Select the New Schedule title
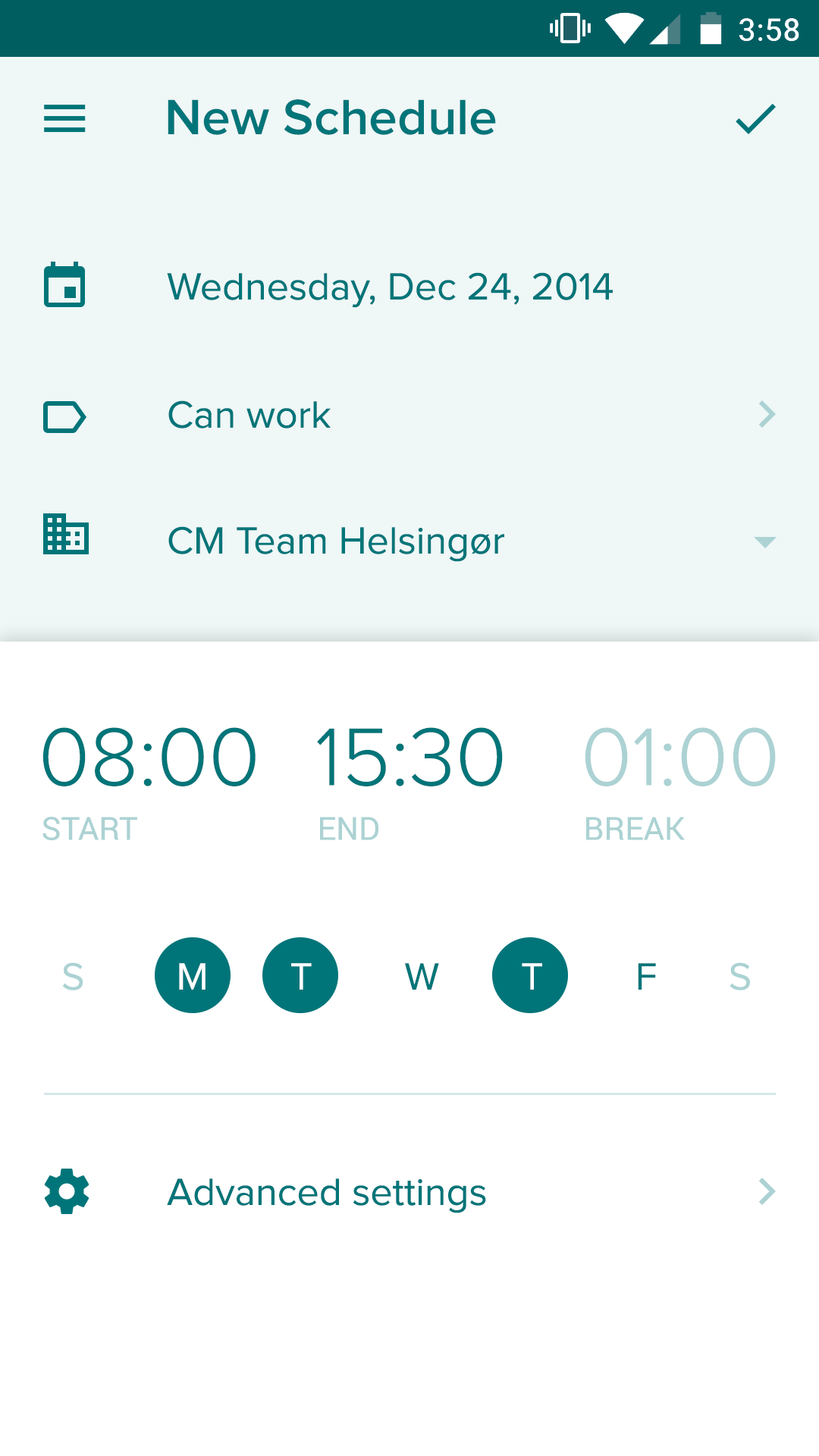The height and width of the screenshot is (1456, 819). click(331, 118)
